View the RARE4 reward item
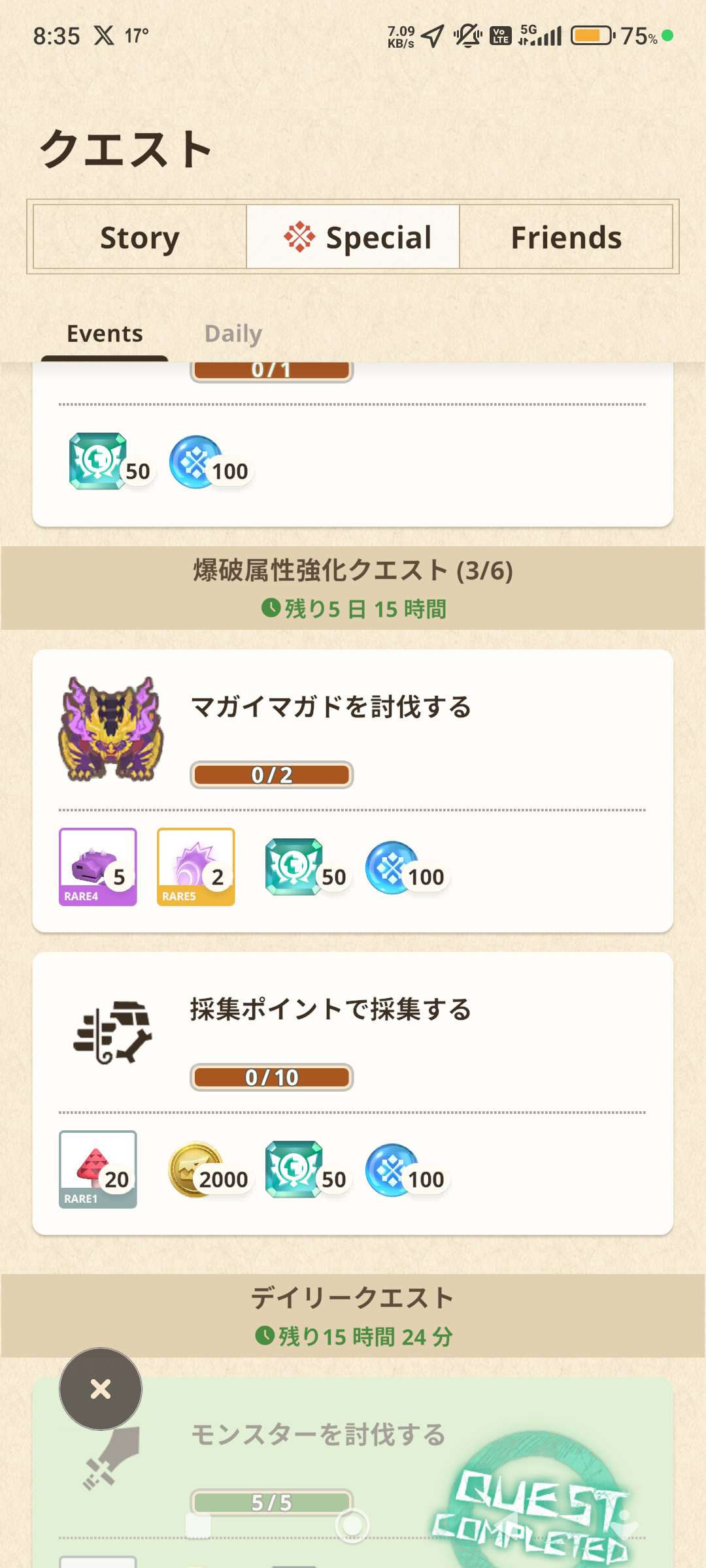This screenshot has height=1568, width=706. (98, 867)
